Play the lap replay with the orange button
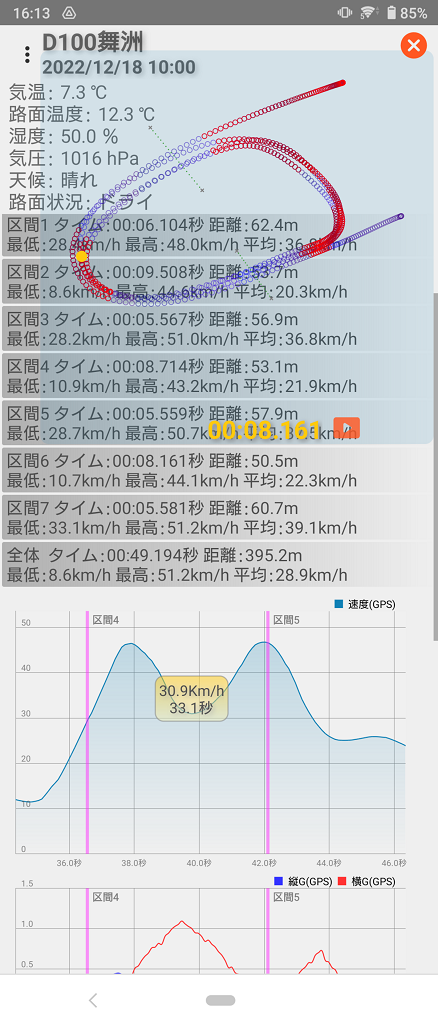 pos(347,428)
